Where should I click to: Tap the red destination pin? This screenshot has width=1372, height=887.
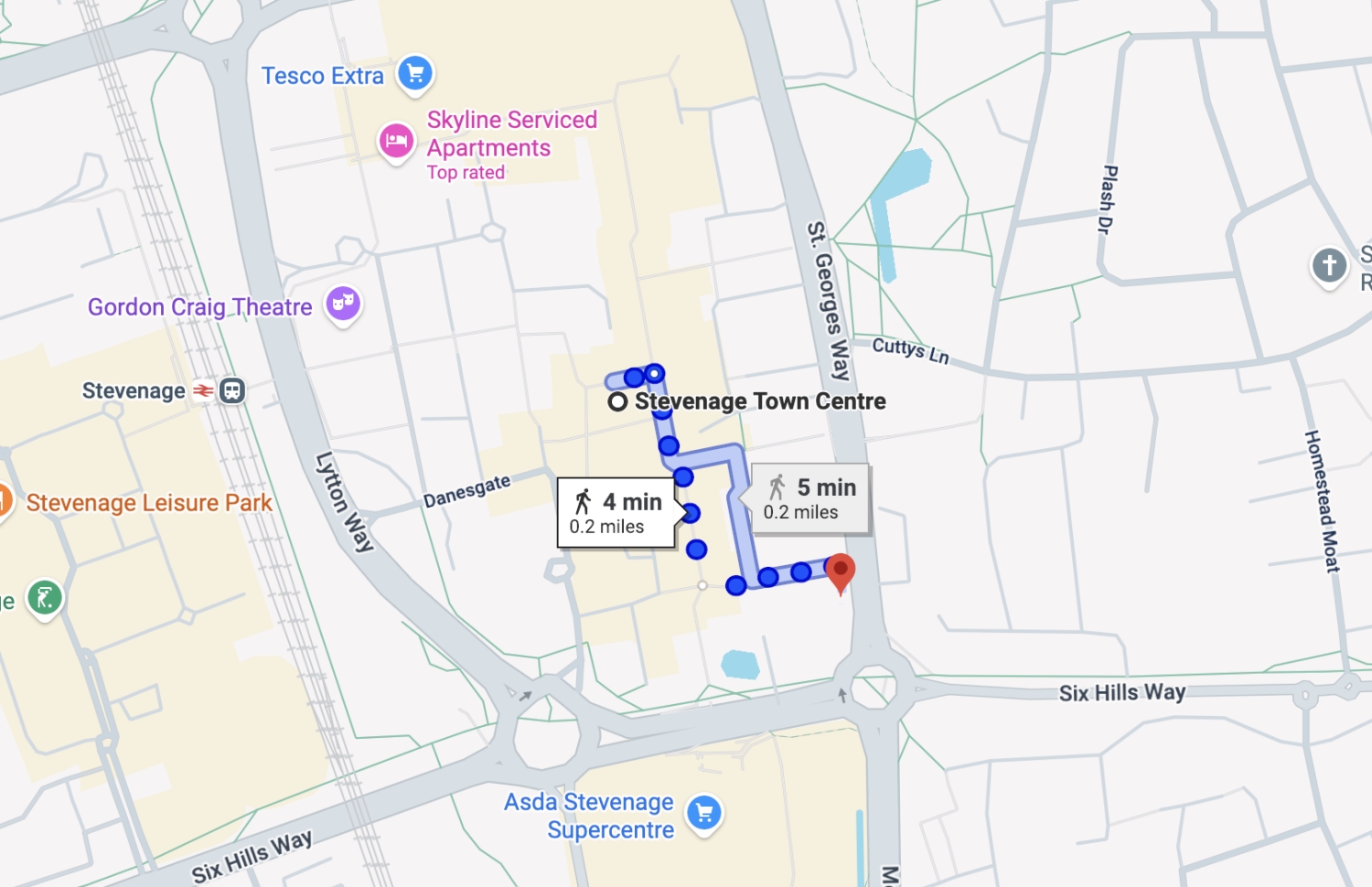pyautogui.click(x=840, y=572)
